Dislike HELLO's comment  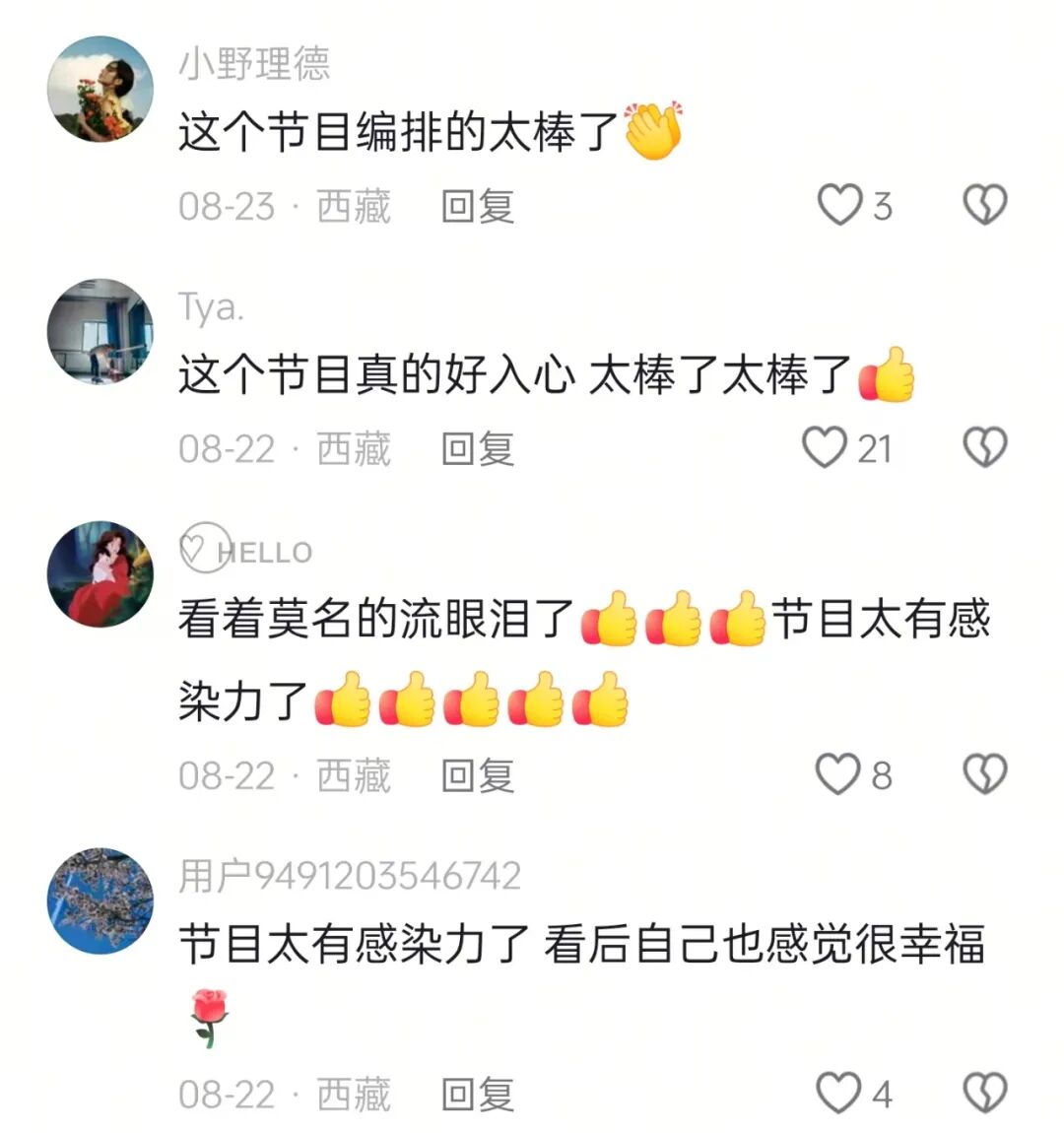click(x=984, y=774)
